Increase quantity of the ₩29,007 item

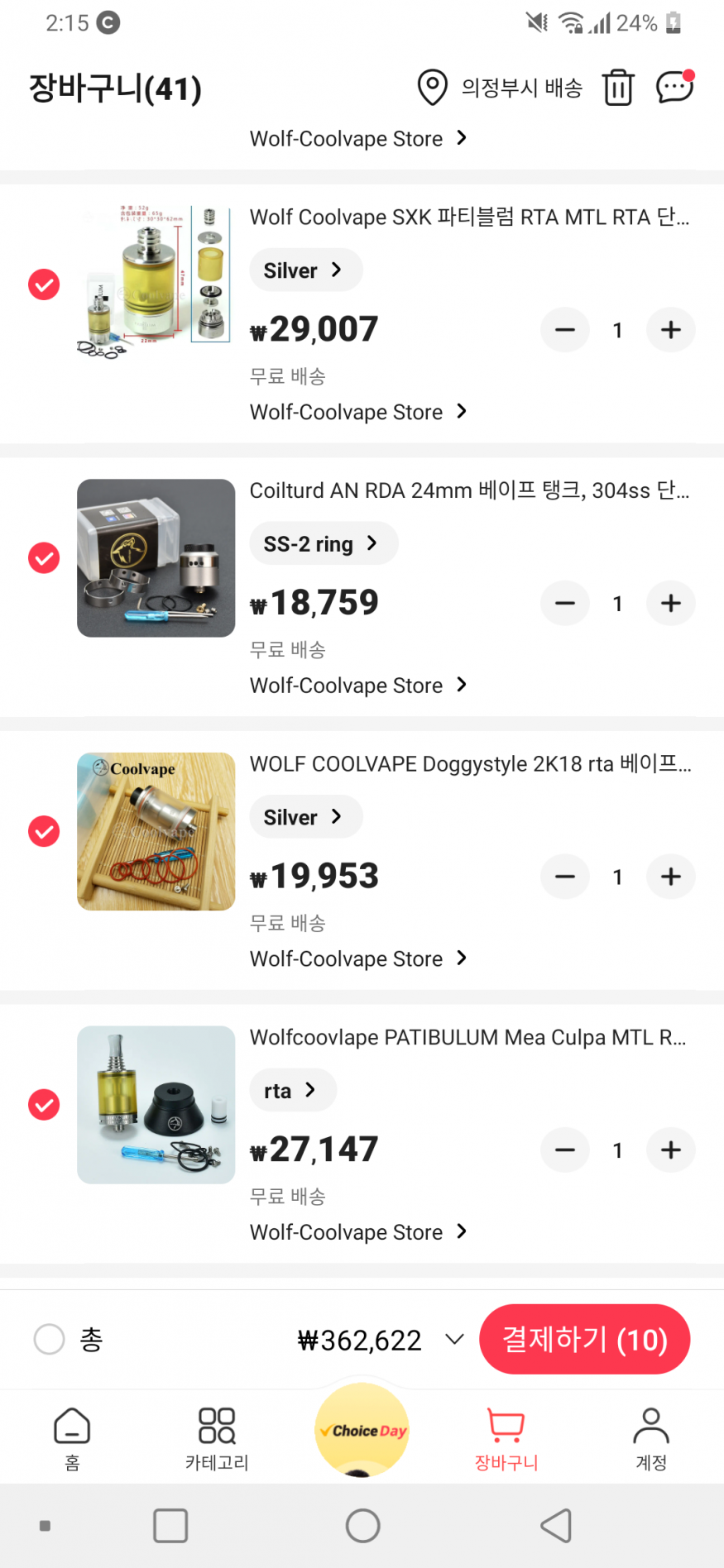tap(670, 330)
